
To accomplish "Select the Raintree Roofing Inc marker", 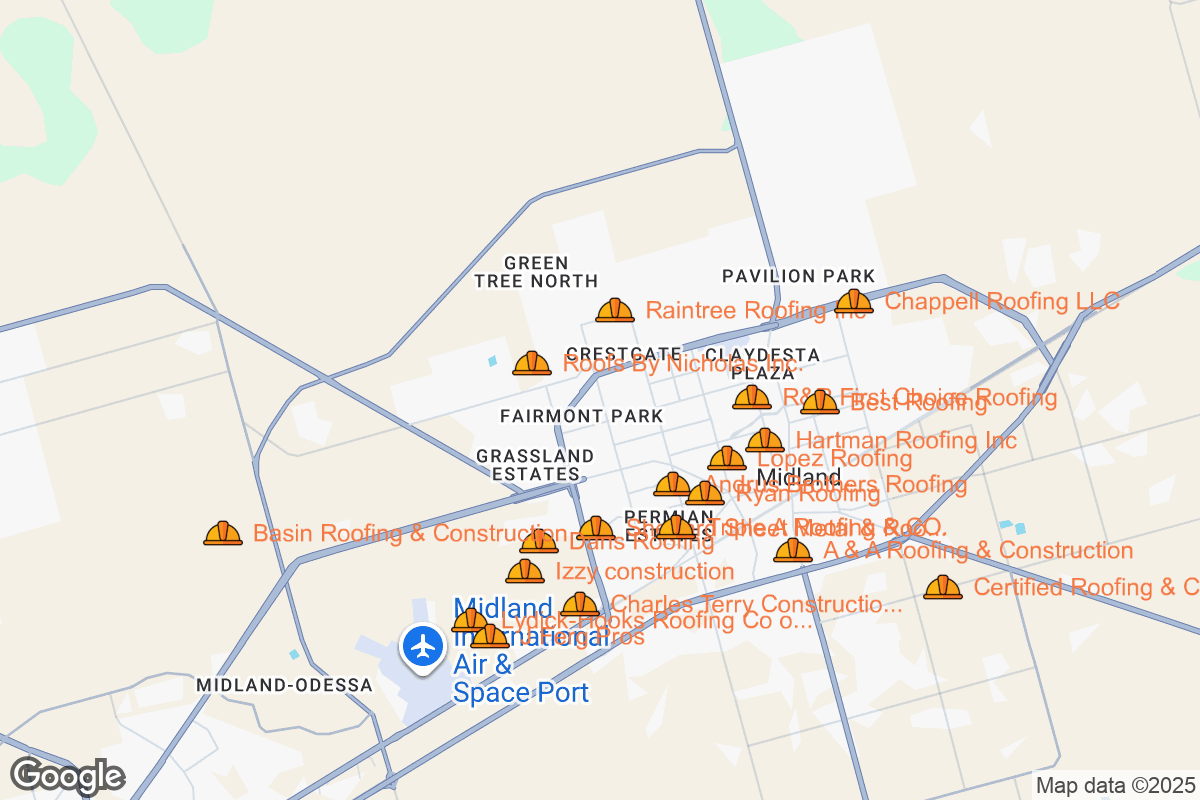I will (x=615, y=311).
